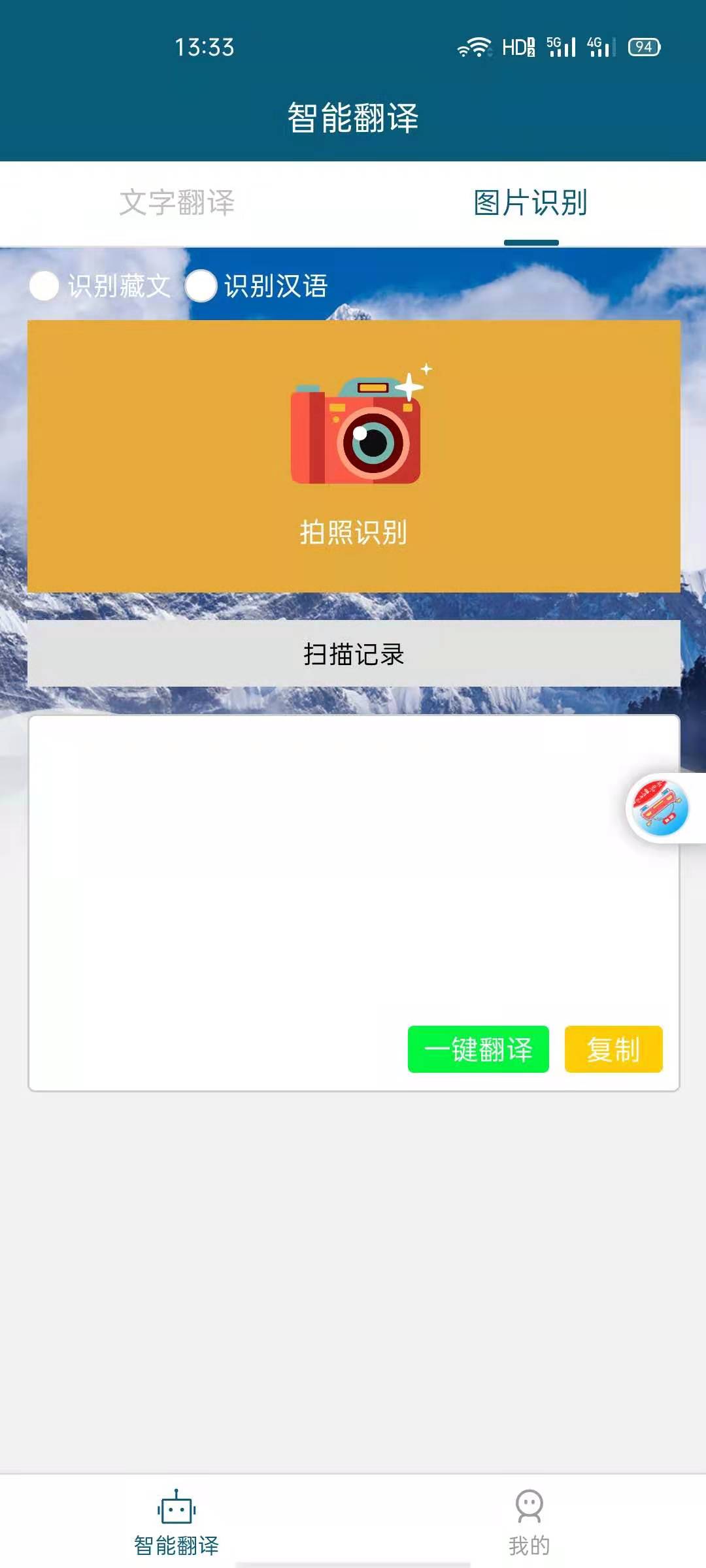Switch to the 文字翻译 tab
The height and width of the screenshot is (1568, 706).
(176, 203)
